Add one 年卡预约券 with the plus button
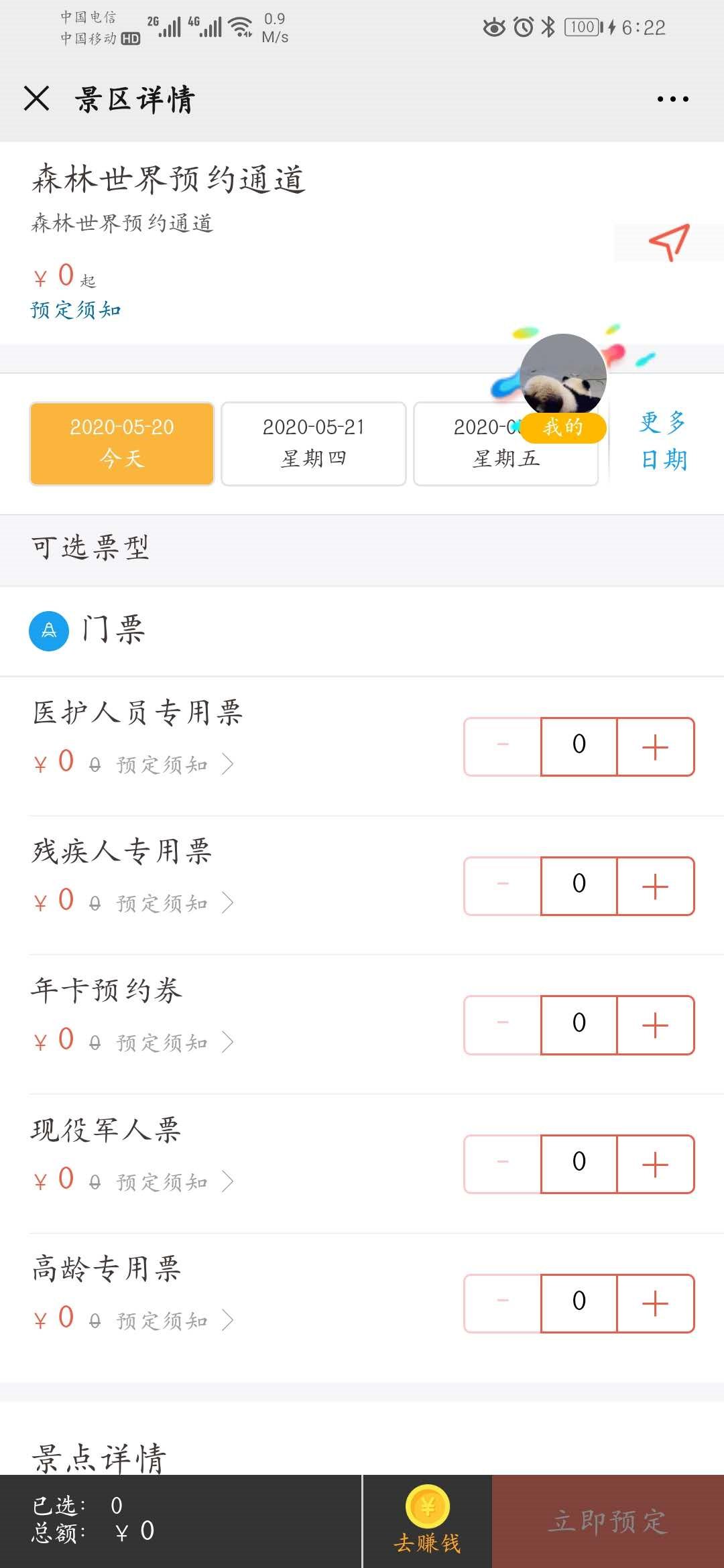 pyautogui.click(x=655, y=1025)
